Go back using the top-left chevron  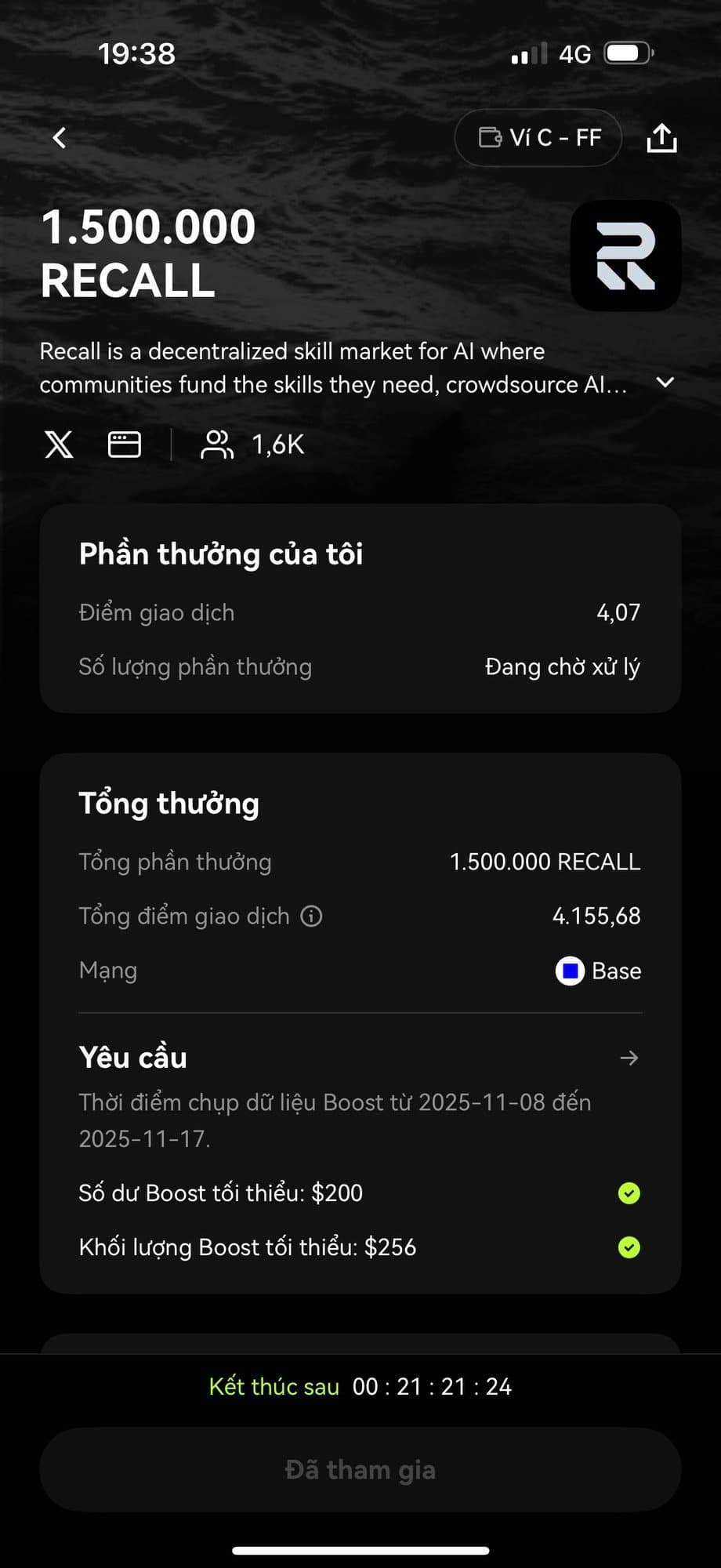[x=59, y=137]
